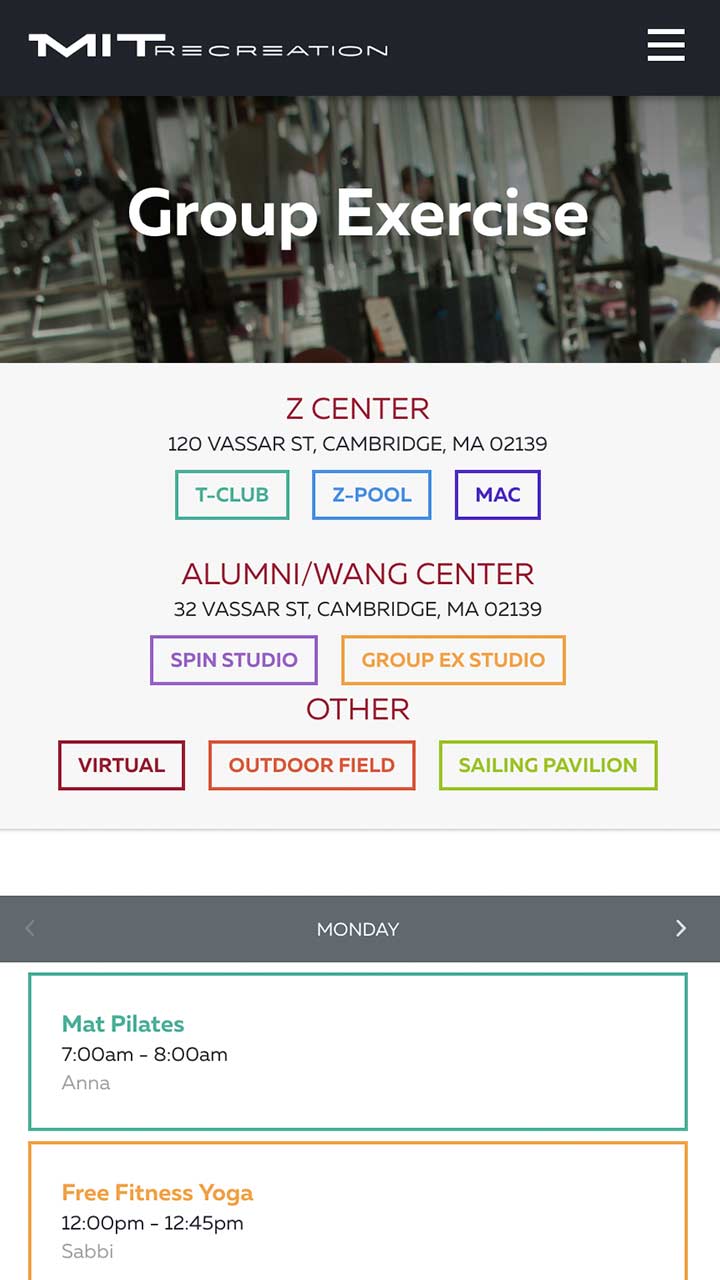Open the hamburger navigation menu

tap(666, 46)
